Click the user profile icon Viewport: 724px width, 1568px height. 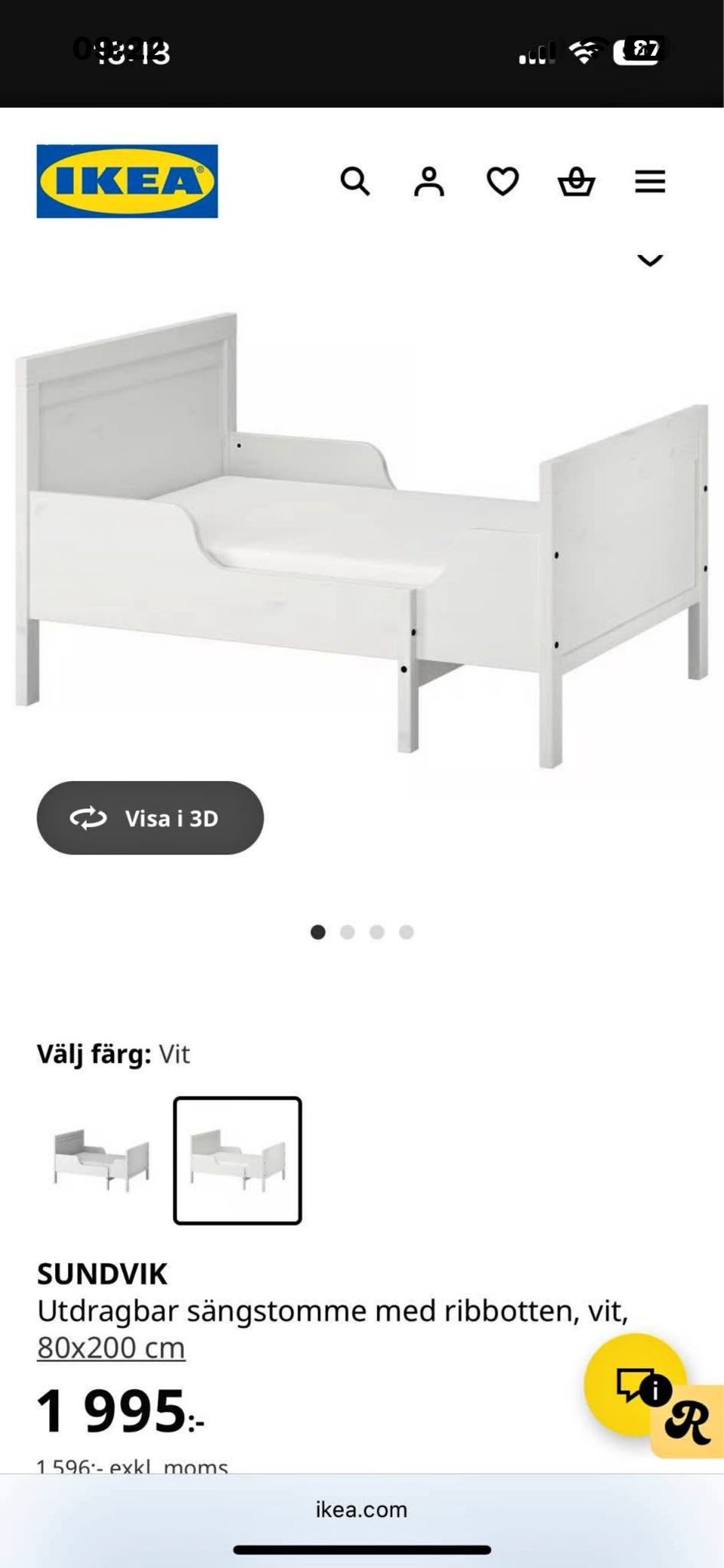428,181
